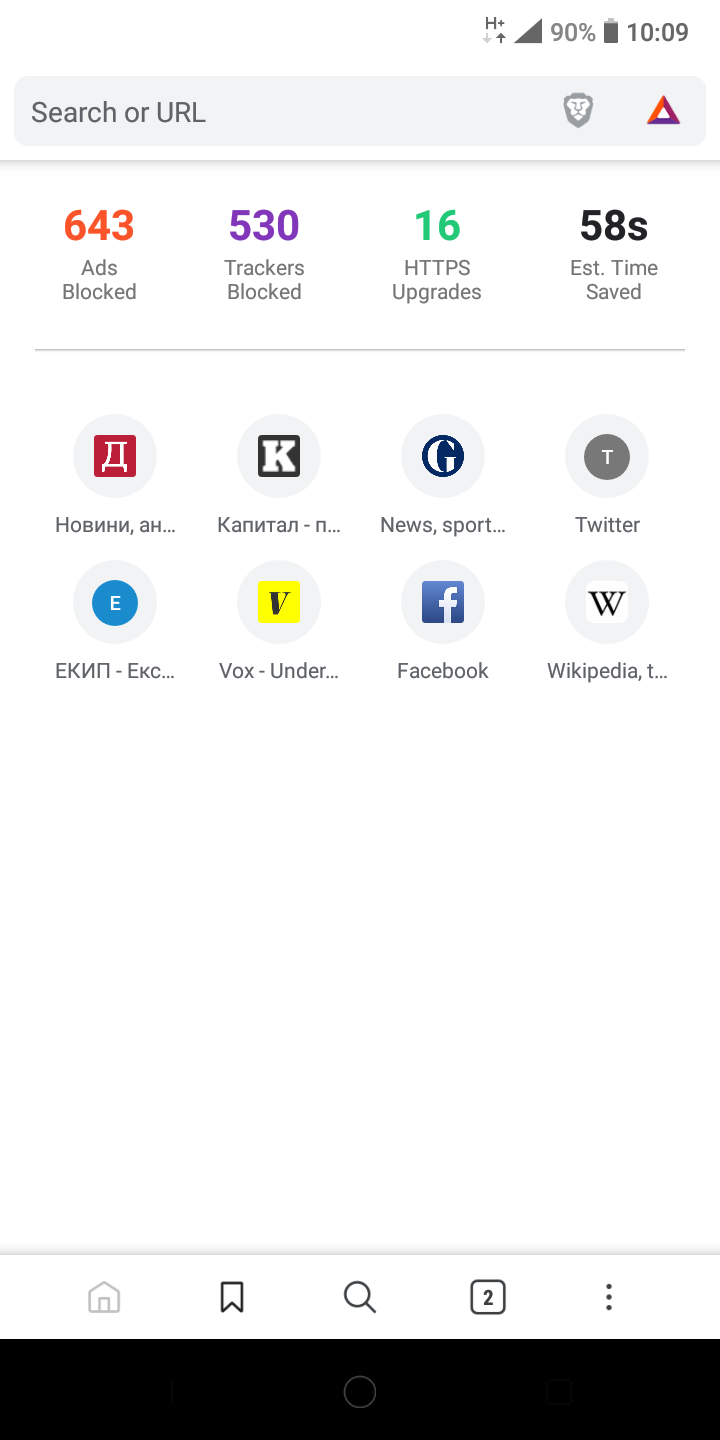Open the Vox shortcut tile

click(278, 602)
